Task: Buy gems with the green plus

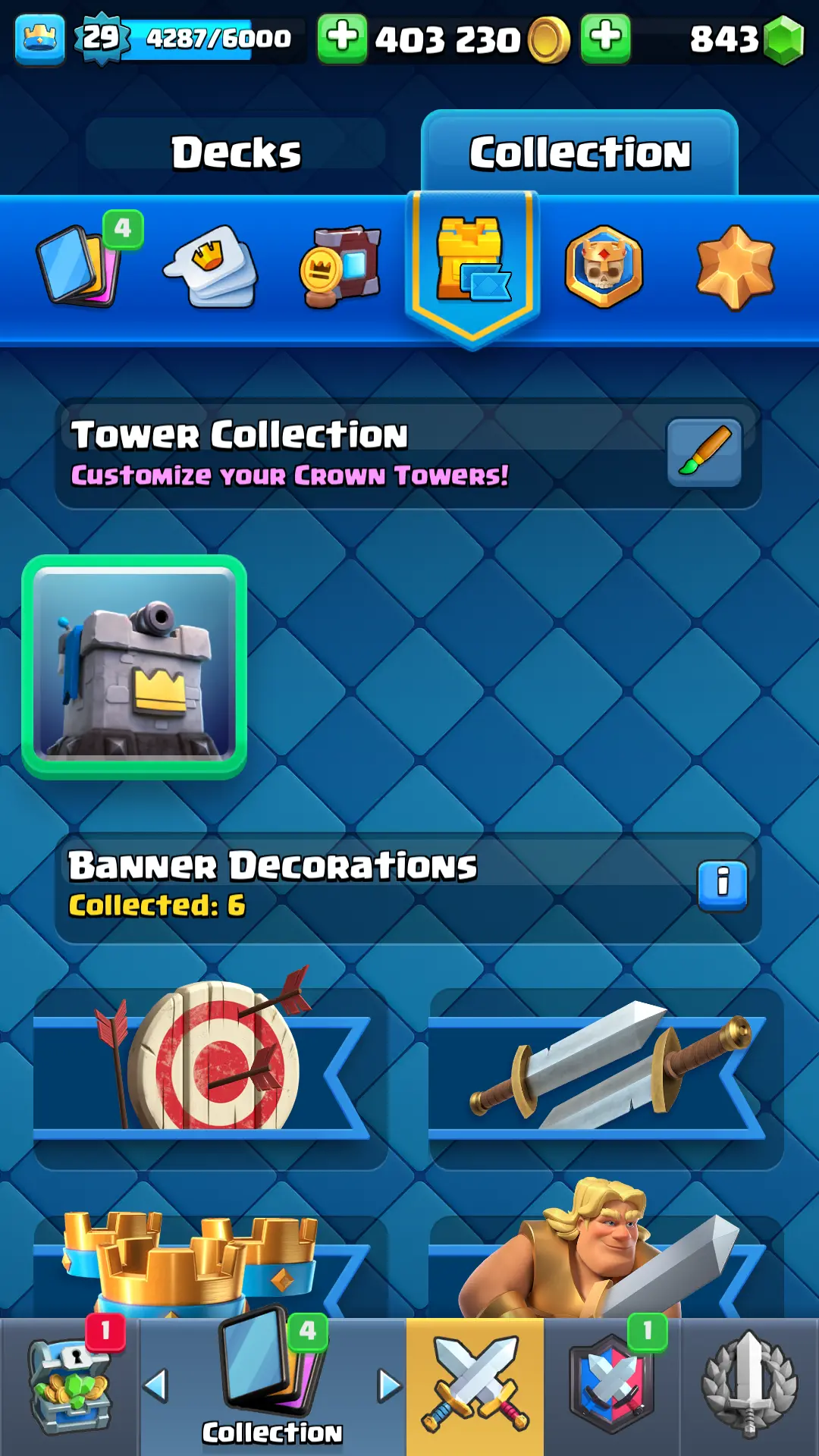Action: click(605, 38)
